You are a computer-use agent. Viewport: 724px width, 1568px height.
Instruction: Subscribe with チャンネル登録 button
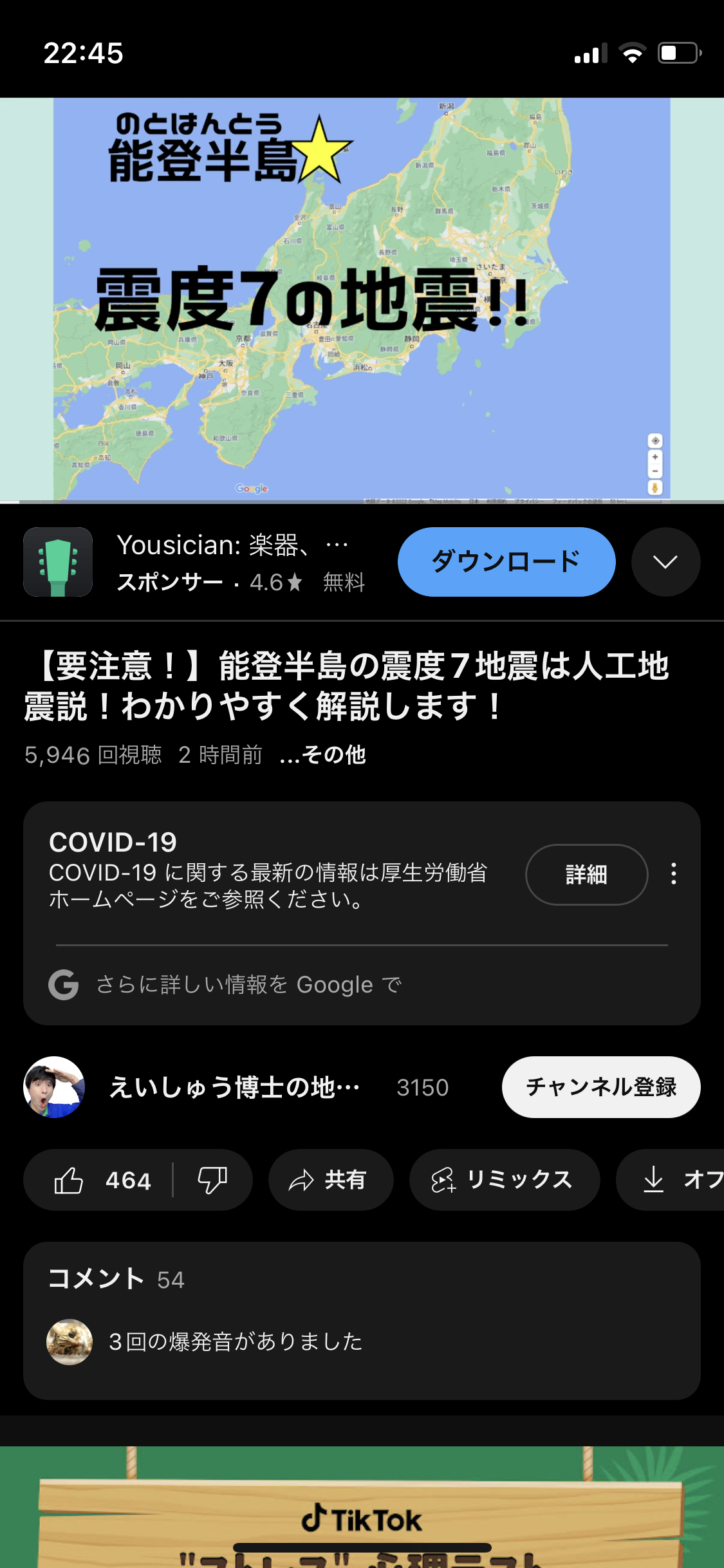600,1087
